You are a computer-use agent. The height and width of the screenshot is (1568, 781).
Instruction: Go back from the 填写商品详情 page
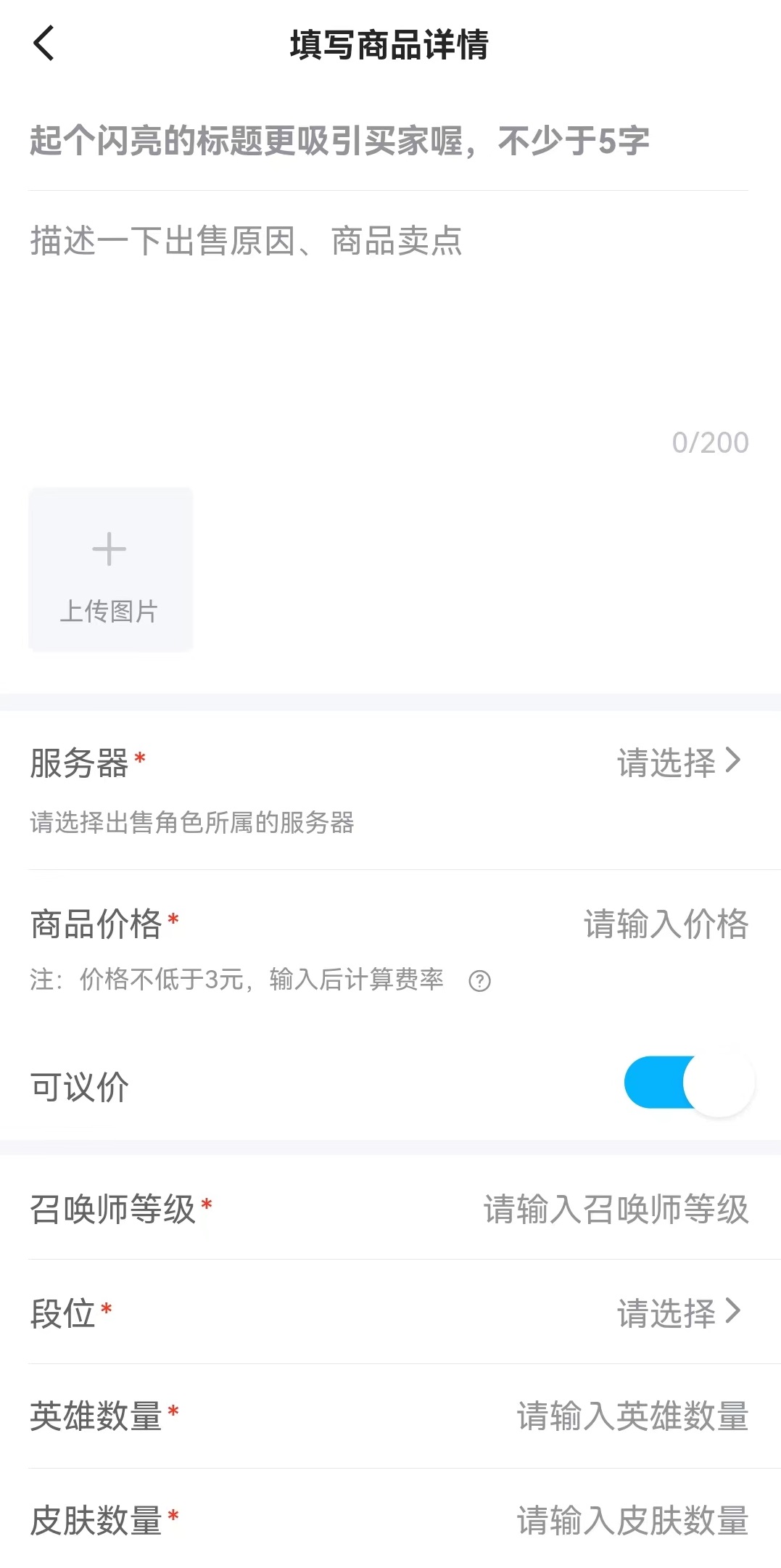(44, 44)
